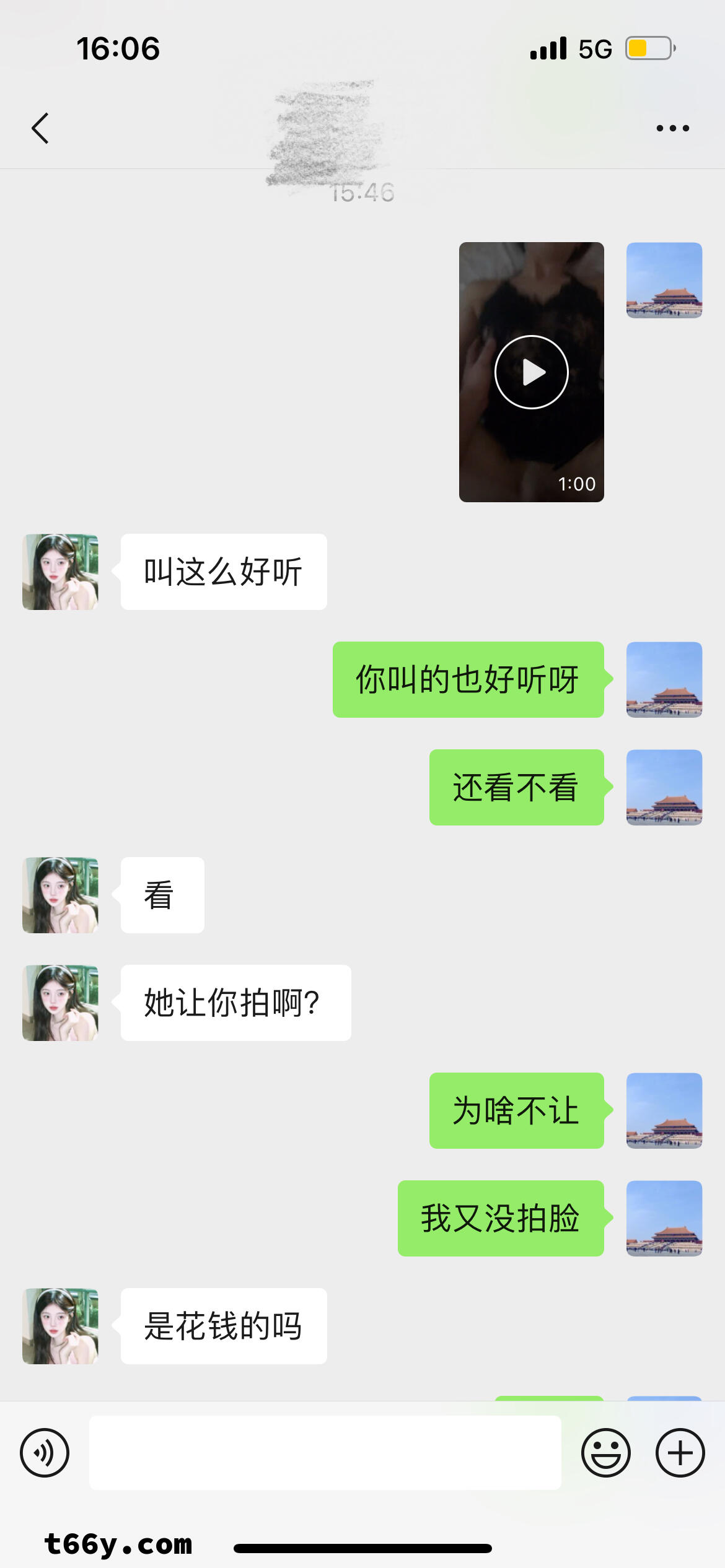Open the three-dot chat info menu

(672, 128)
